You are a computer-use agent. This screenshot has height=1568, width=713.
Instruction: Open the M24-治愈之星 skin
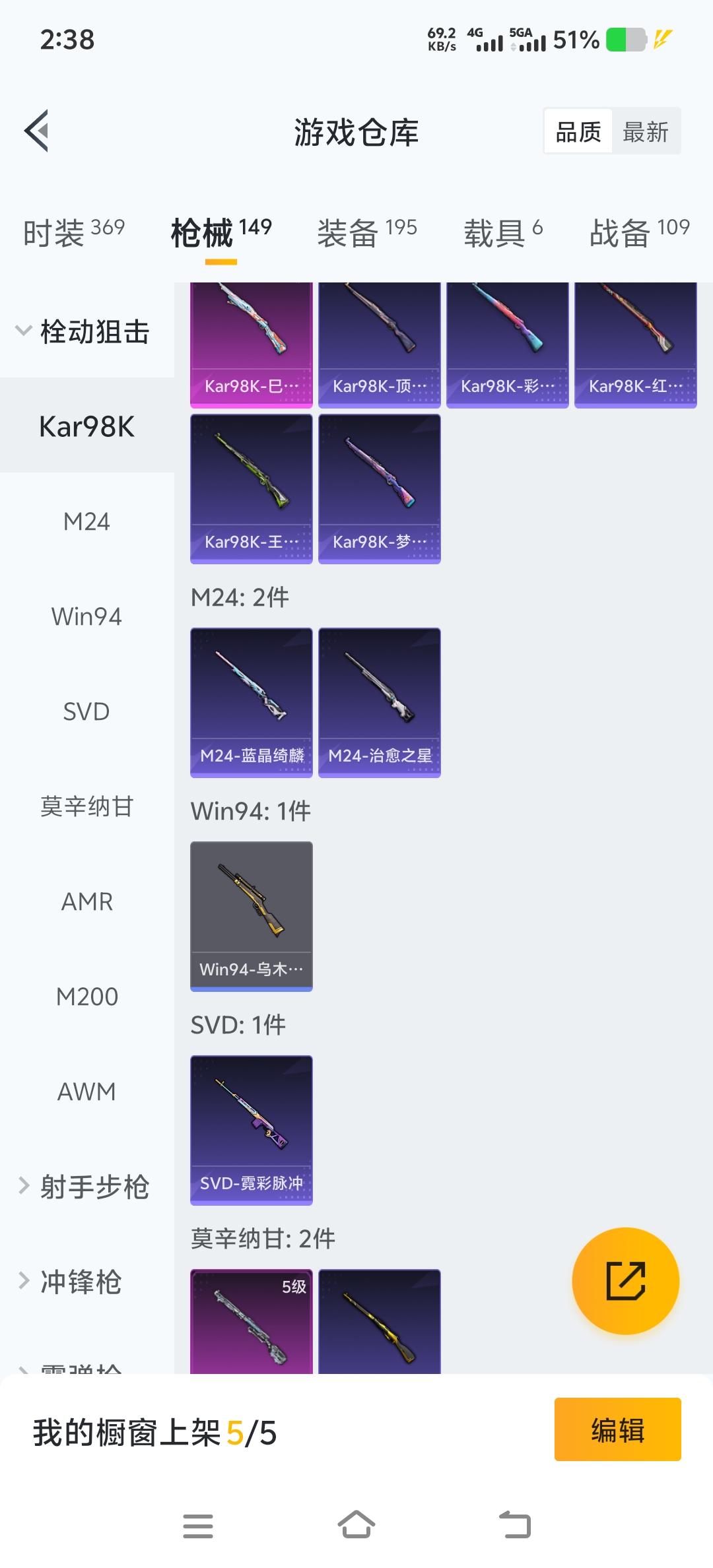pyautogui.click(x=379, y=702)
